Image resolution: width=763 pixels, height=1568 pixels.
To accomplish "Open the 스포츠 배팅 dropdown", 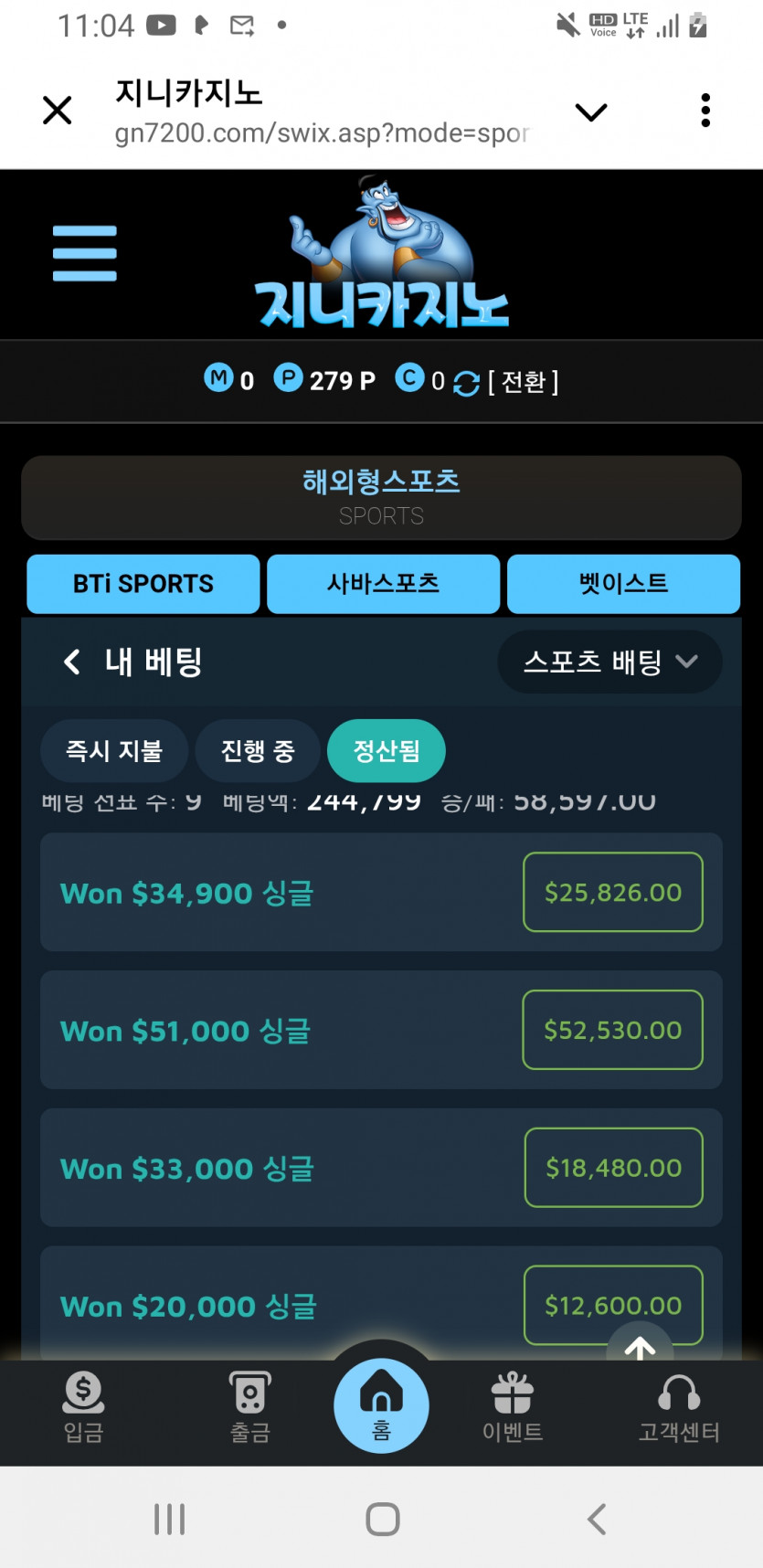I will coord(609,662).
